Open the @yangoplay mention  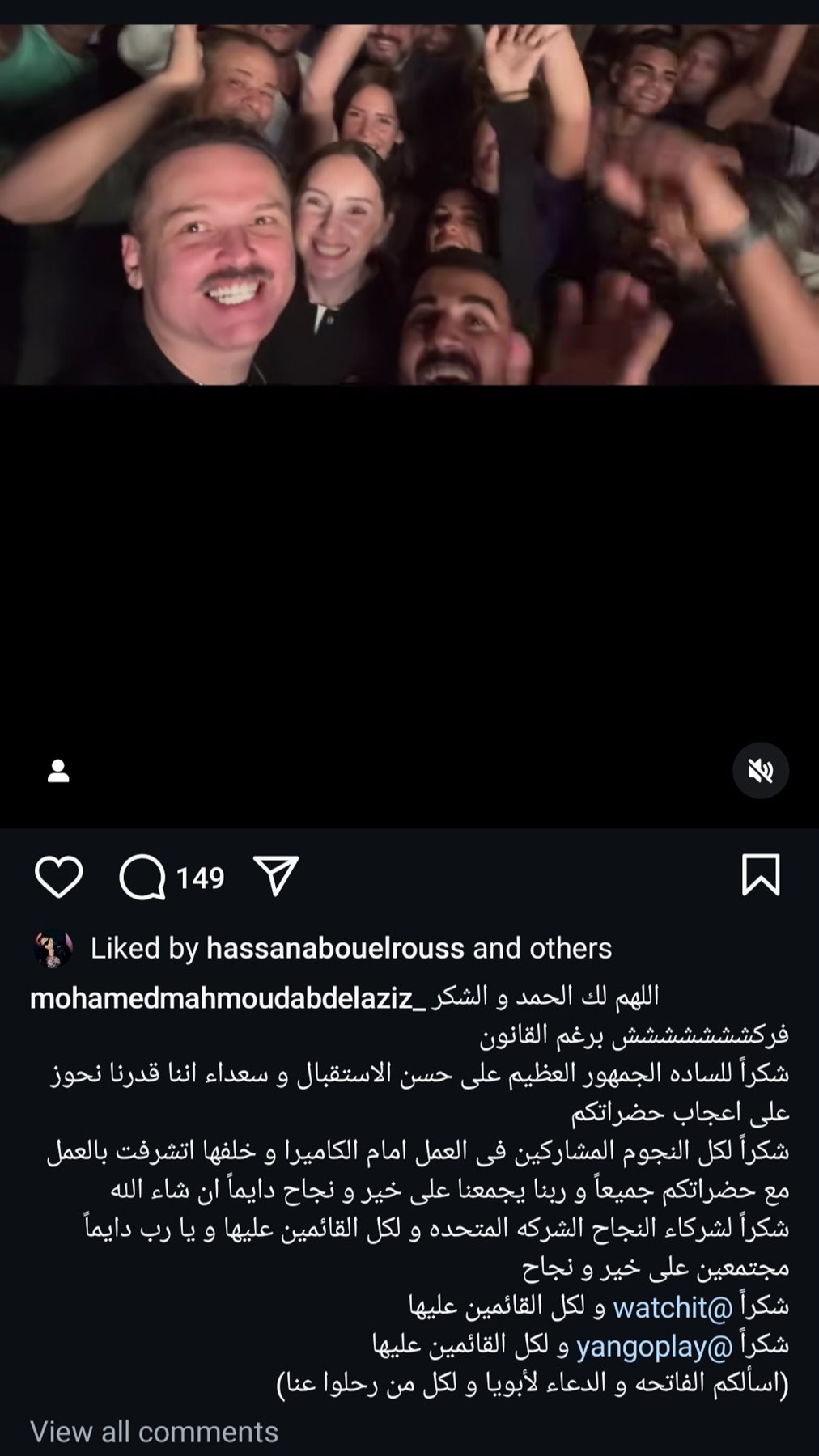pyautogui.click(x=654, y=1346)
